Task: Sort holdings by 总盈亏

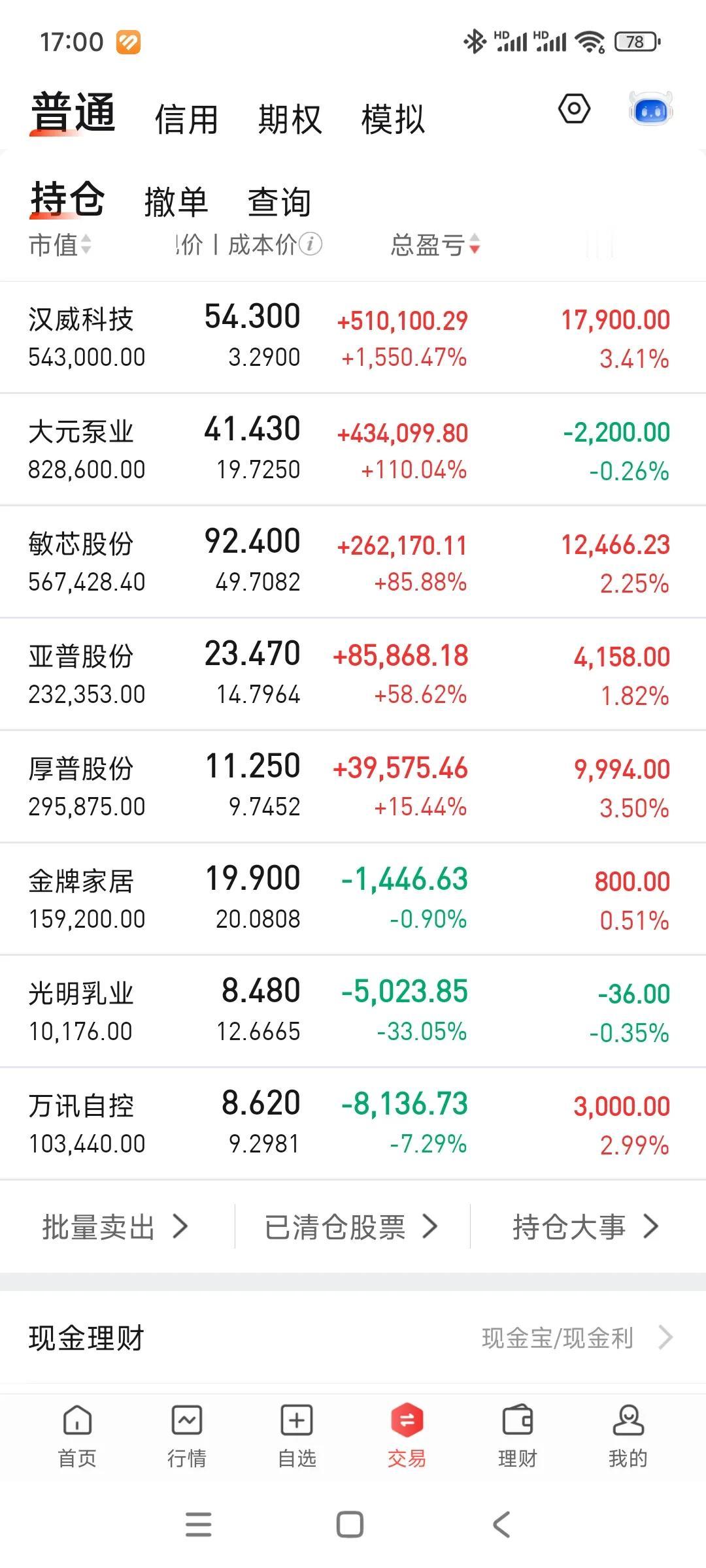Action: 435,246
